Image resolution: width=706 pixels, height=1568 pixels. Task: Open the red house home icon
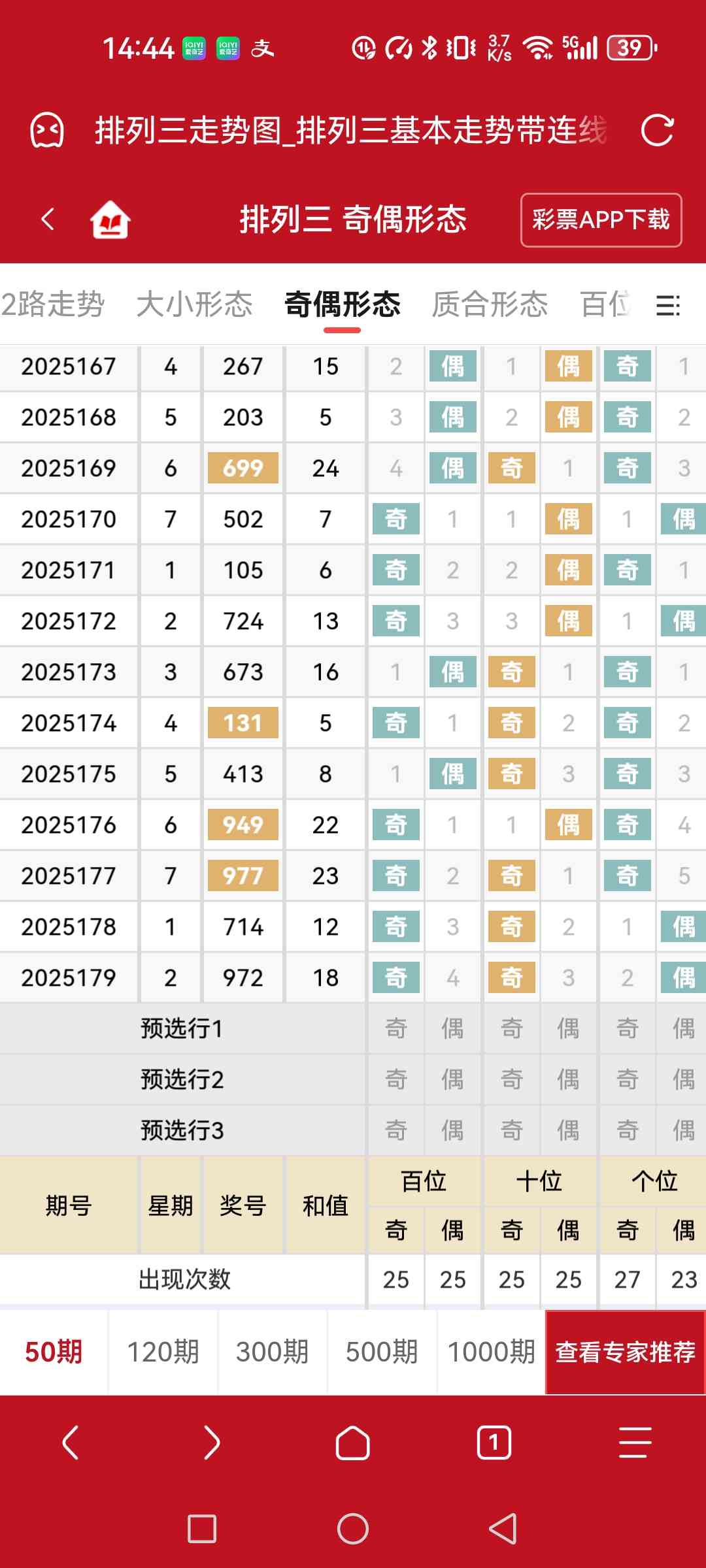coord(110,220)
